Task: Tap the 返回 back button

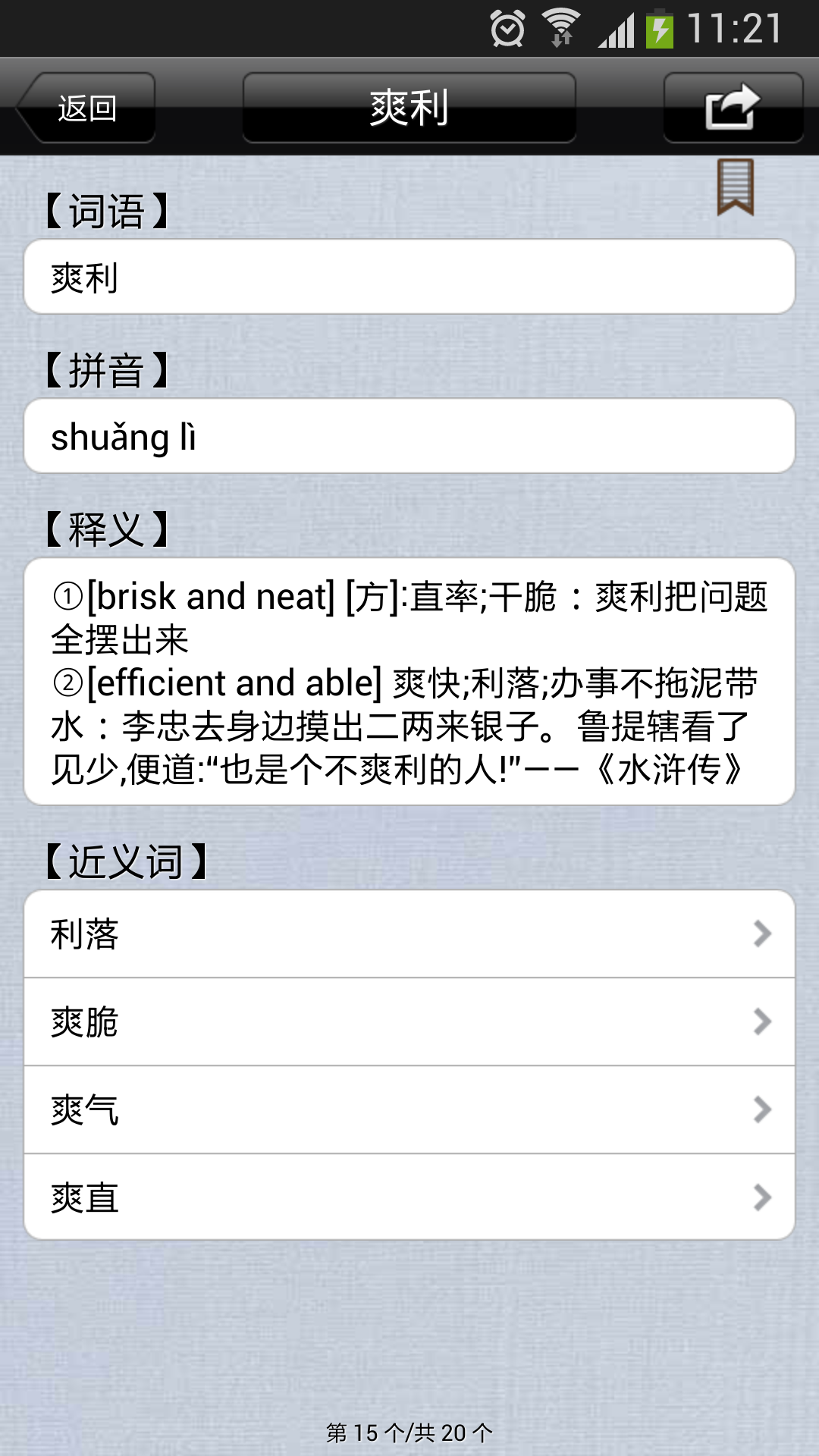Action: click(x=86, y=106)
